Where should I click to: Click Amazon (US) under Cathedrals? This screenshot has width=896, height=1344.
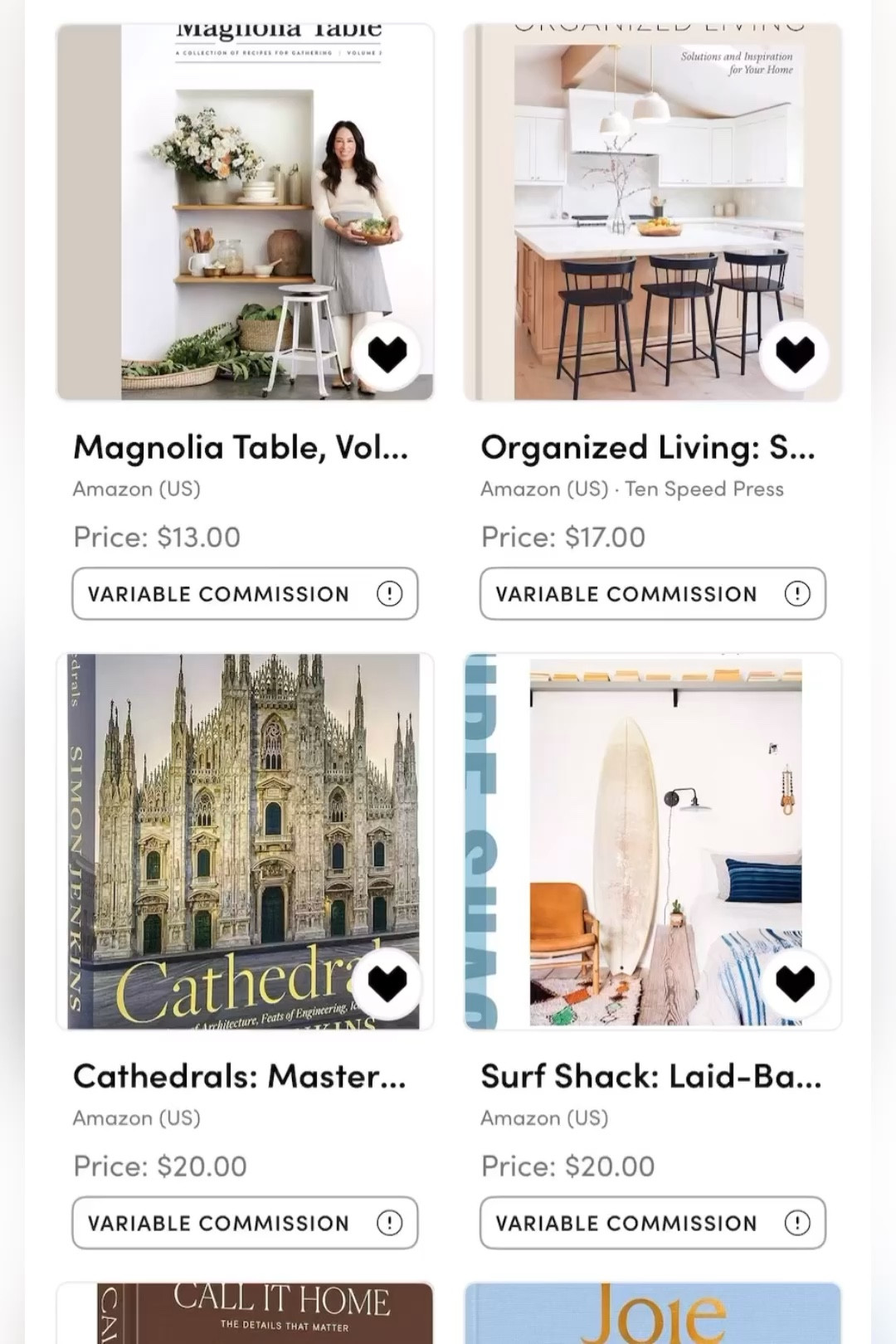point(136,1118)
